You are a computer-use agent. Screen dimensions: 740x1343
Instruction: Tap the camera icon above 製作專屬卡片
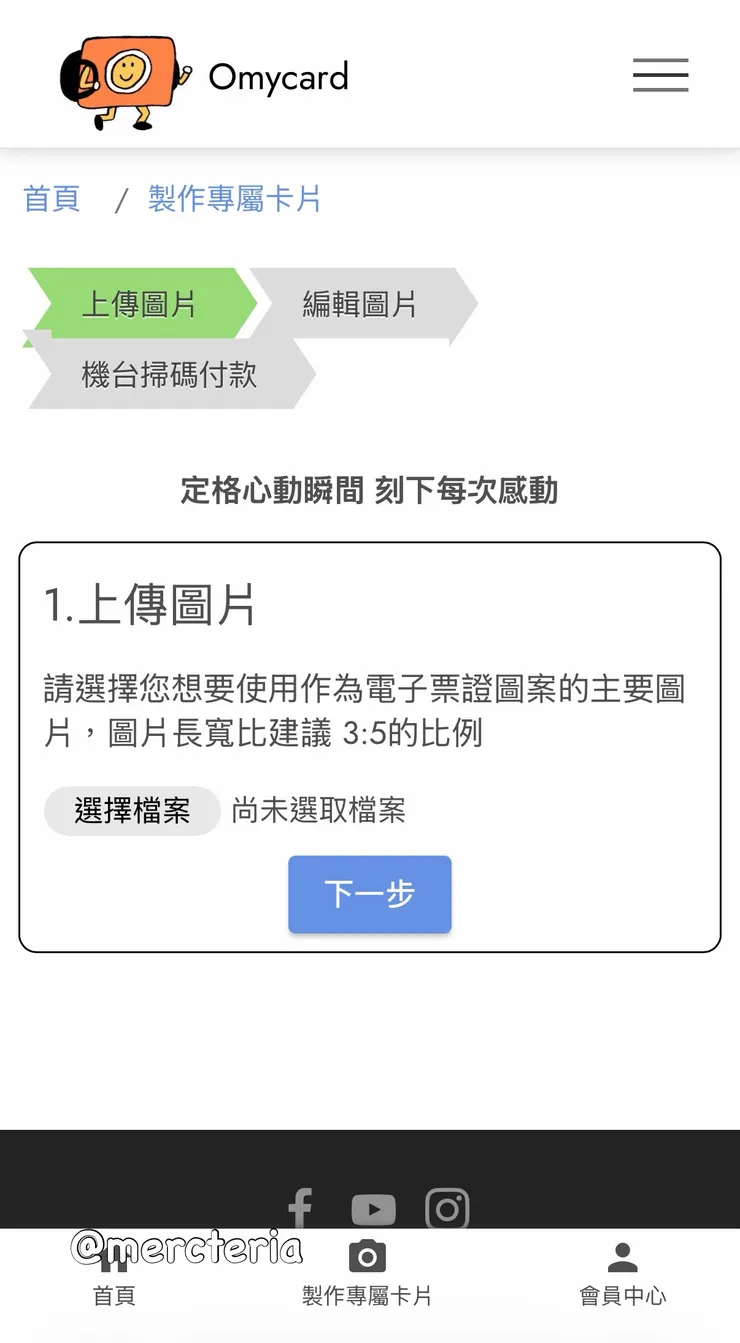pyautogui.click(x=366, y=1255)
